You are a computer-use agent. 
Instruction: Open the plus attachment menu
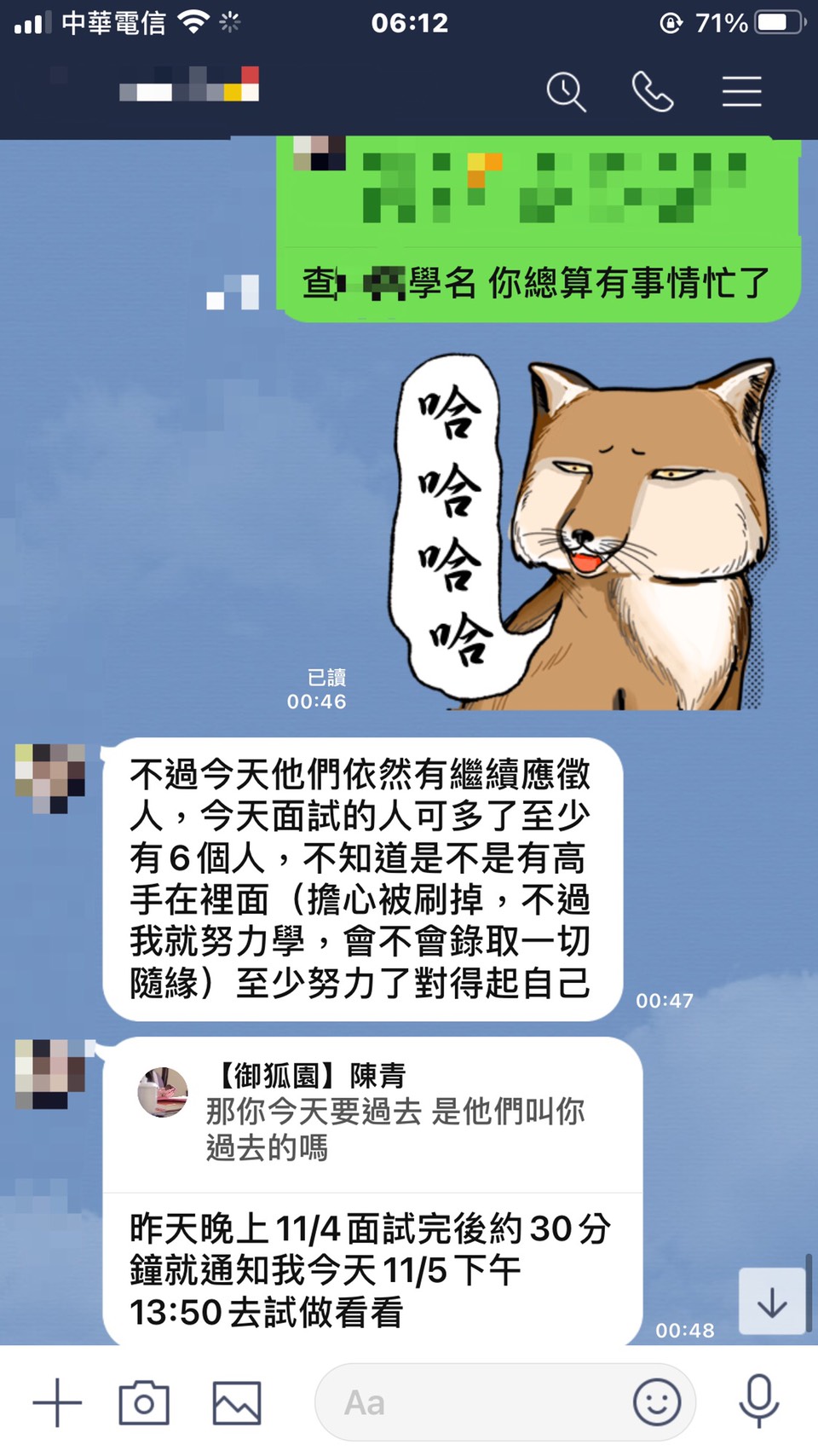57,1402
